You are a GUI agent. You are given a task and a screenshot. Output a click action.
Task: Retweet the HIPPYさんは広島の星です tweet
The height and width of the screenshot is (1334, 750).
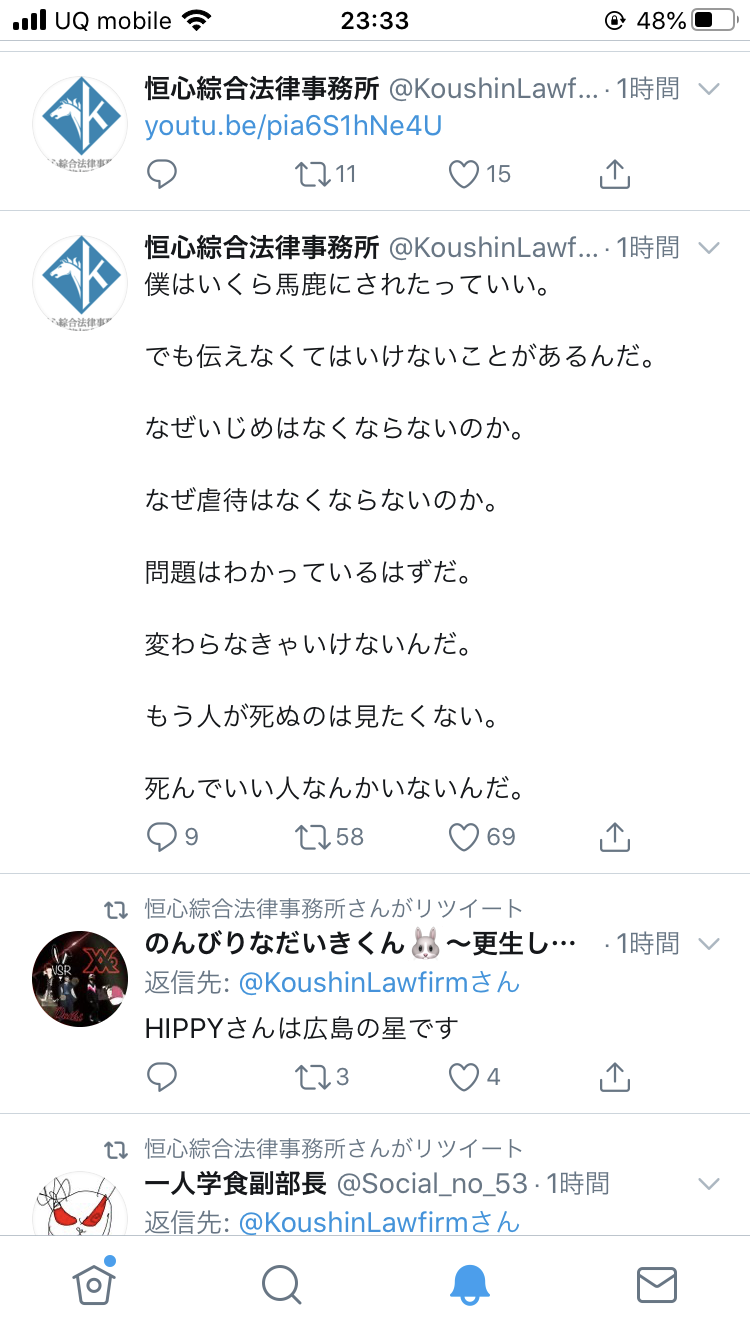[313, 1076]
